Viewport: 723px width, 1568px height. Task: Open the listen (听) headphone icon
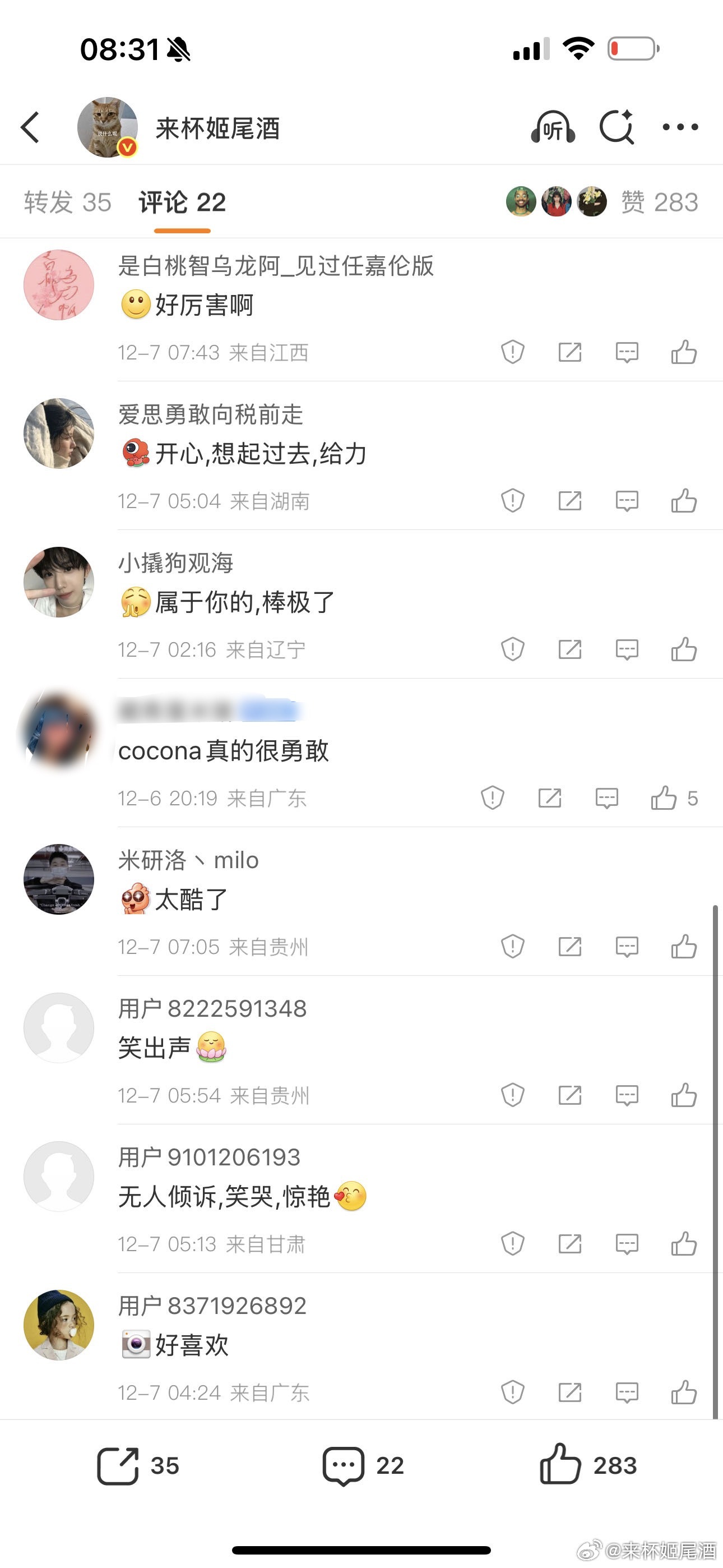coord(553,127)
